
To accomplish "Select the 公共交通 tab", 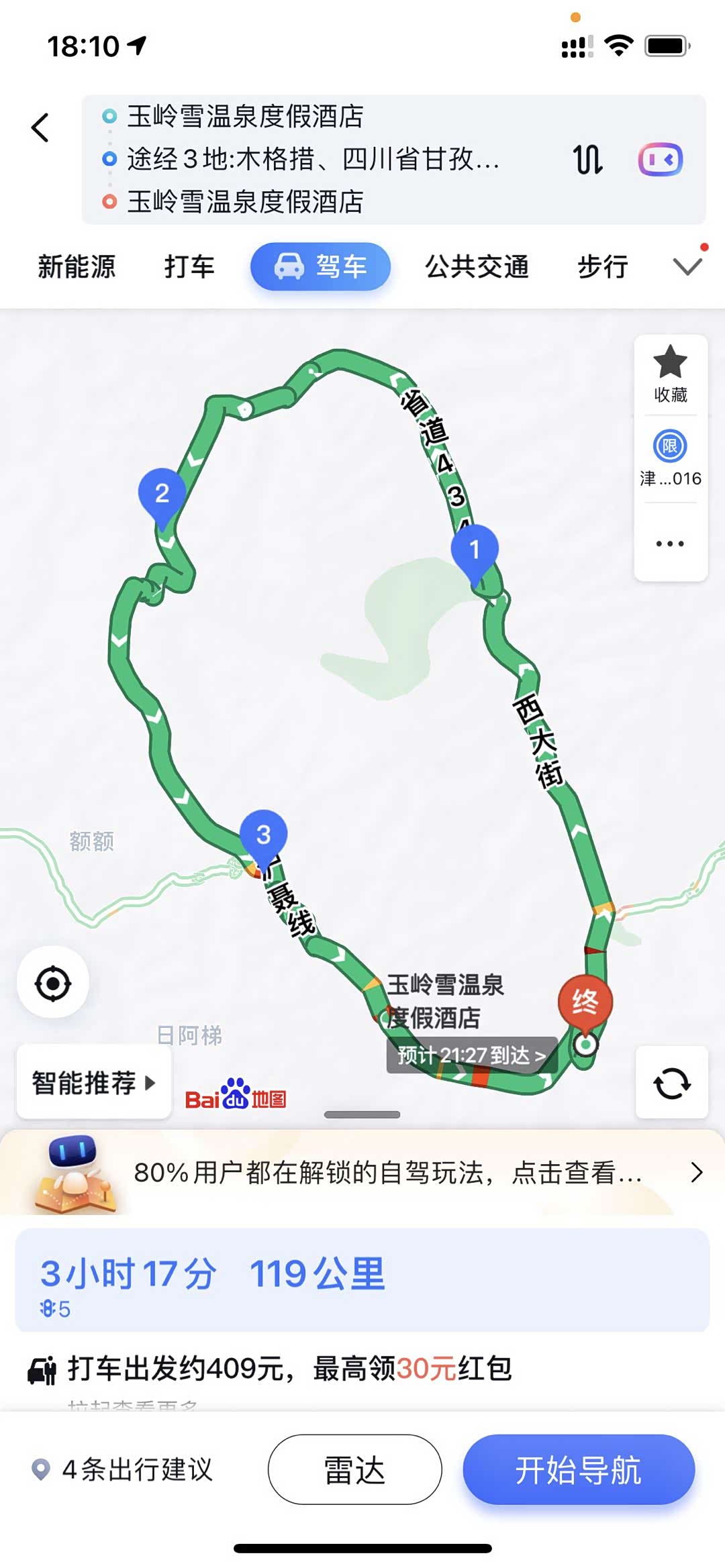I will coord(477,267).
